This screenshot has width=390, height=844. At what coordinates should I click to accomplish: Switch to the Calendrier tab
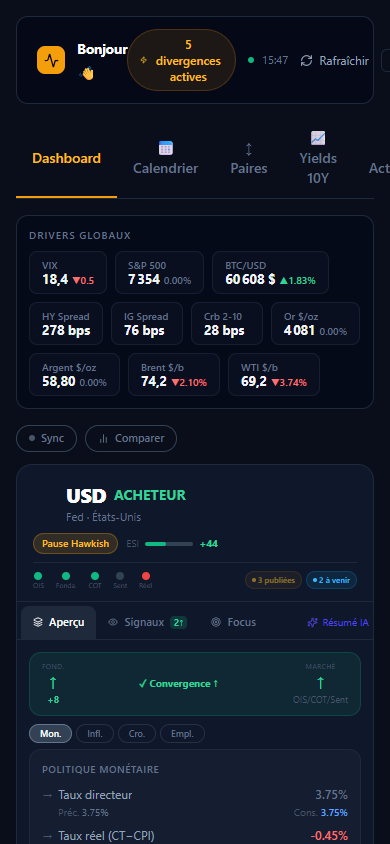click(165, 159)
